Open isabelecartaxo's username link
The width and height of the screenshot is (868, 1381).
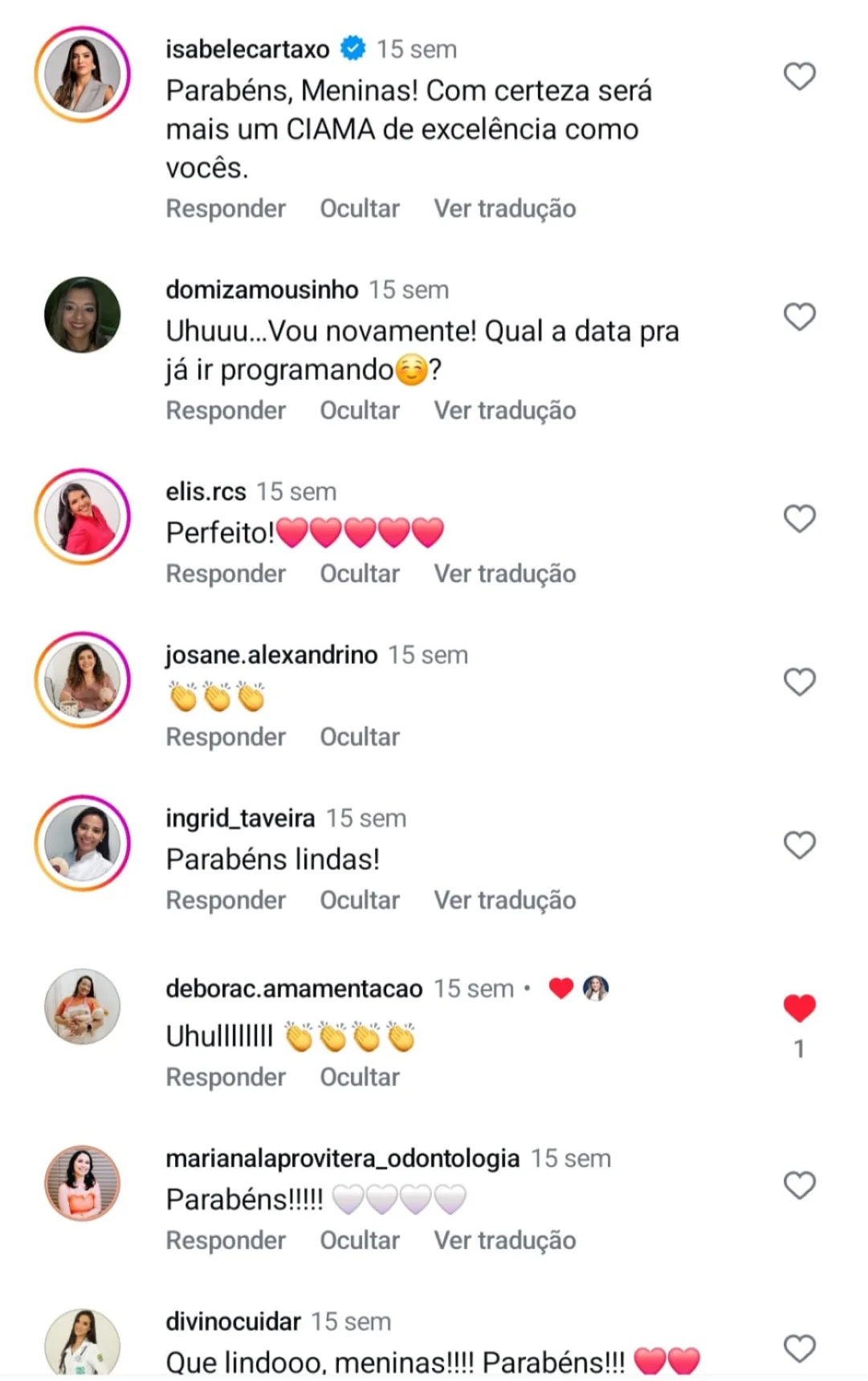coord(247,49)
